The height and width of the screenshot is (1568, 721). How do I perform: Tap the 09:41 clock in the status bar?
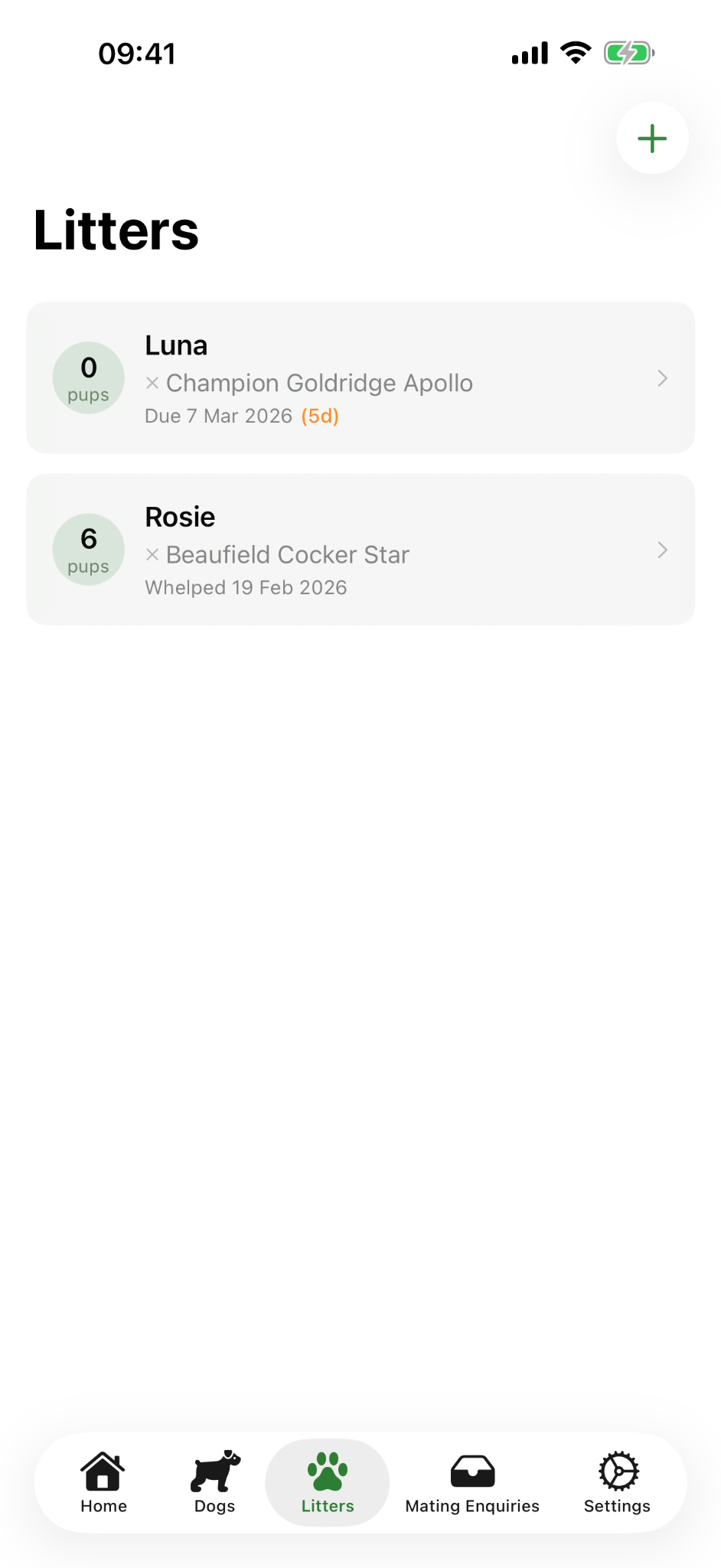pos(136,52)
